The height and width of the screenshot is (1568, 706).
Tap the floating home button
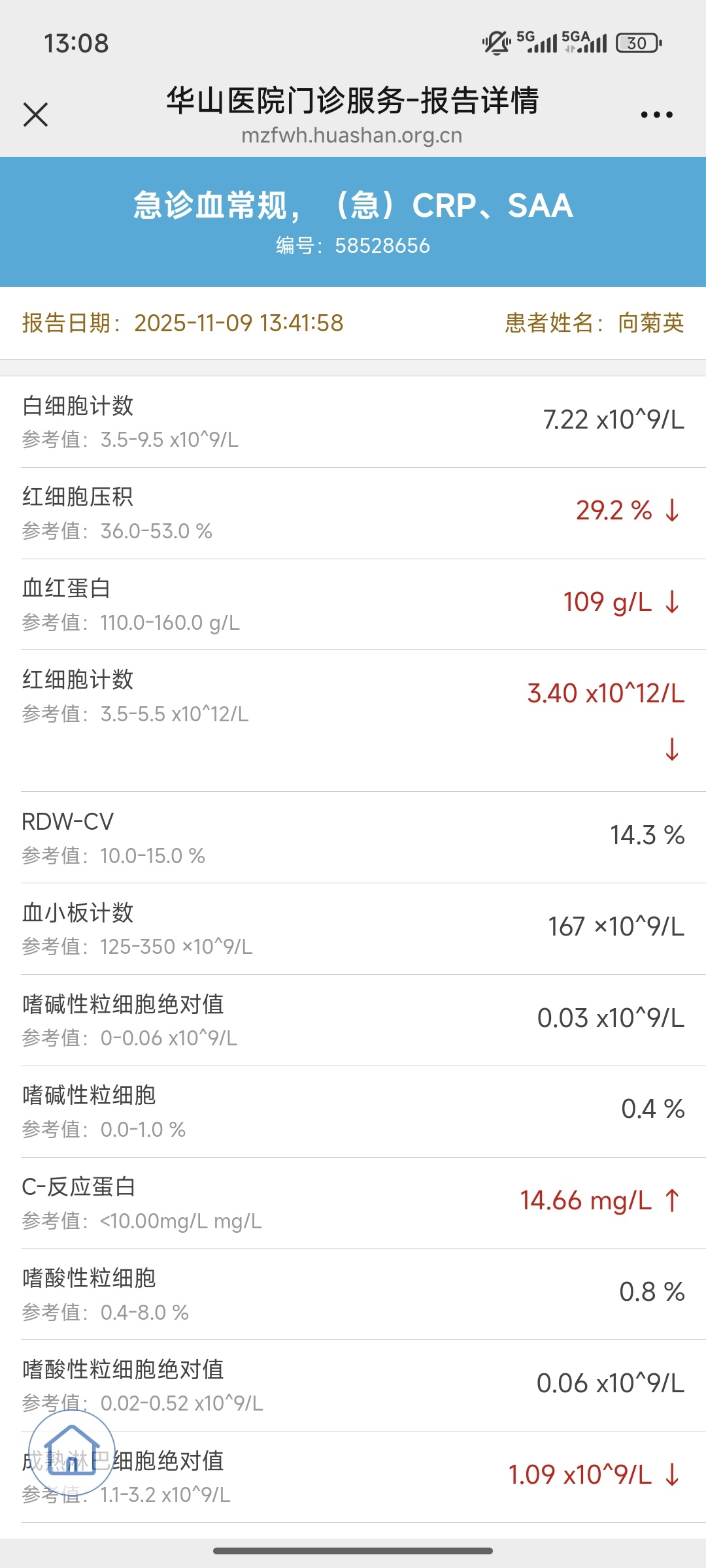72,1452
